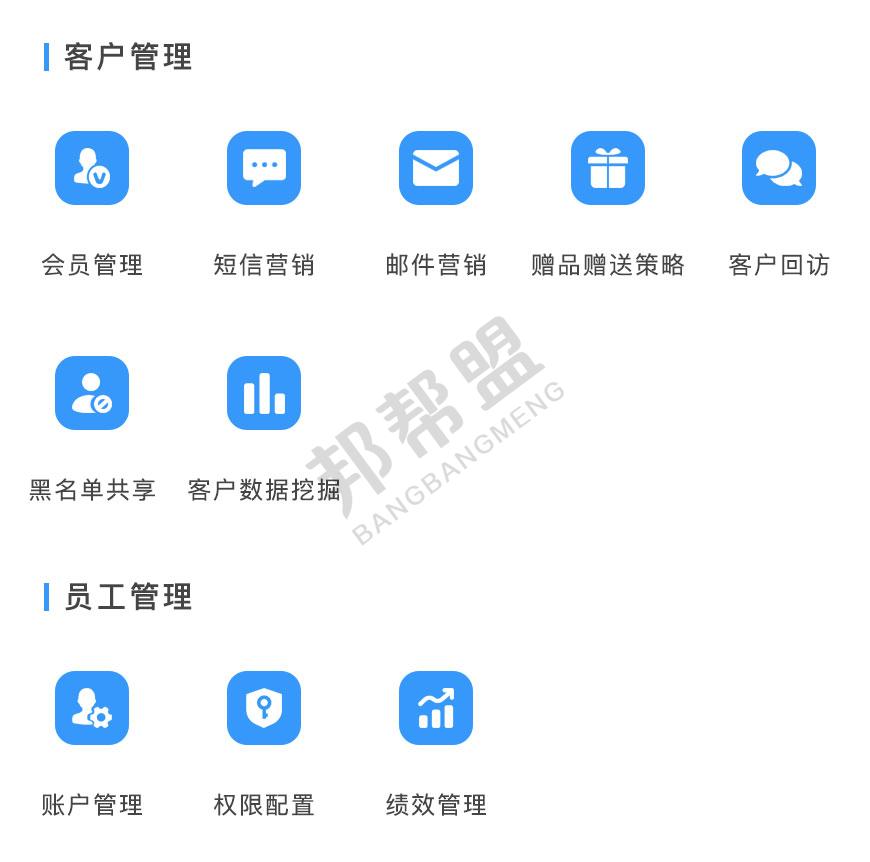View 客户数据挖掘 customer data mining

pos(264,393)
